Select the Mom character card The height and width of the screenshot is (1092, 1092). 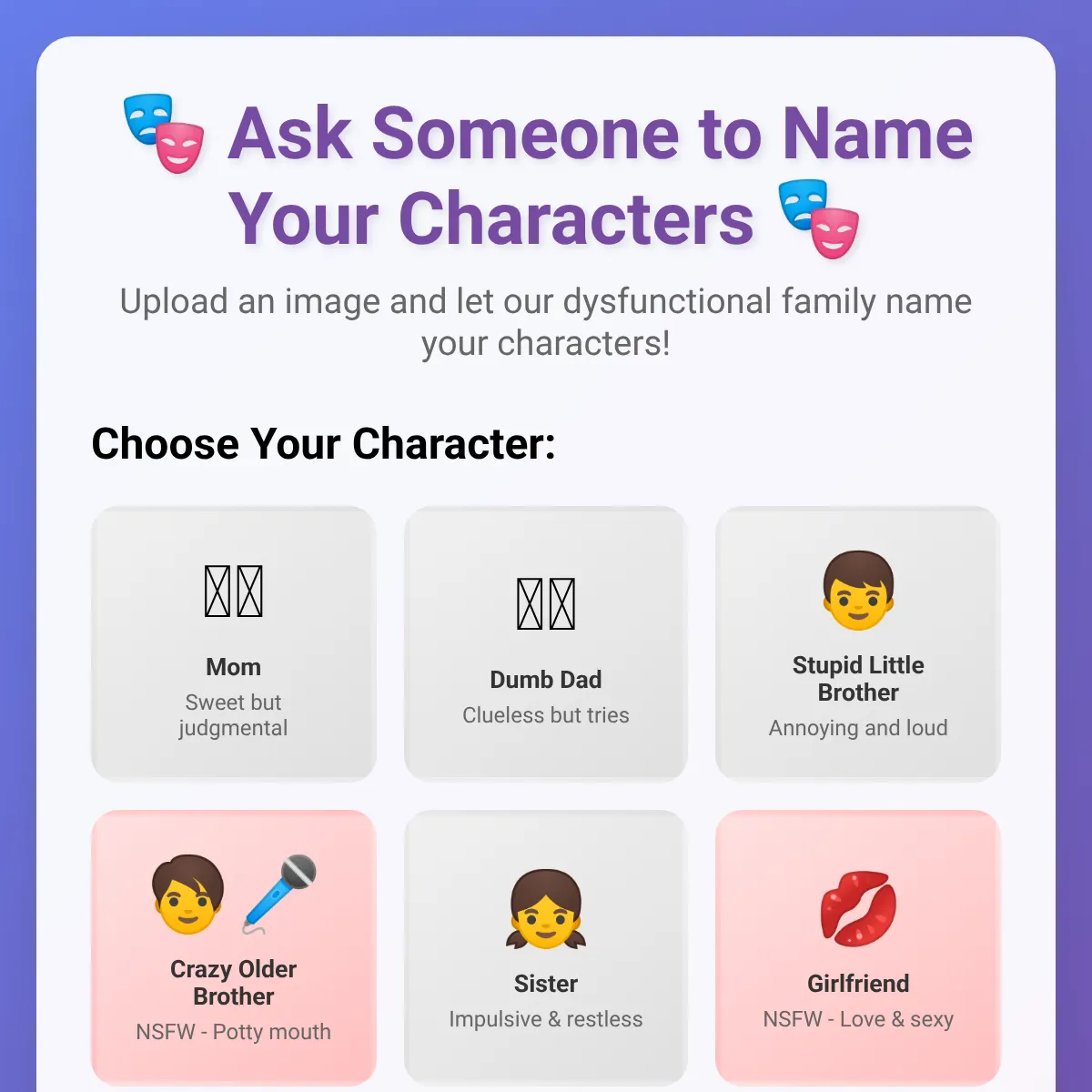coord(233,643)
